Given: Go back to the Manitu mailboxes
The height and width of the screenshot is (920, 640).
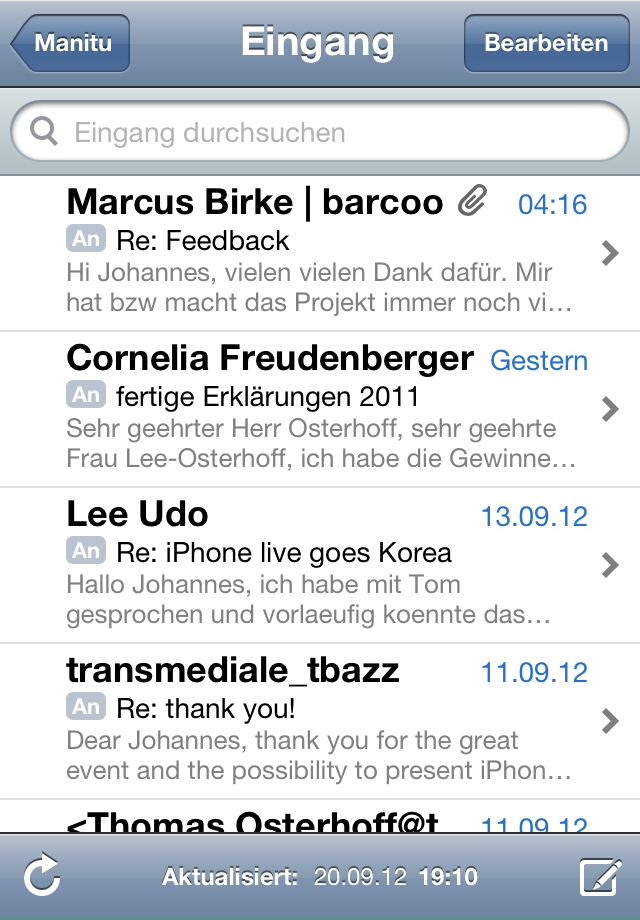Looking at the screenshot, I should tap(72, 44).
